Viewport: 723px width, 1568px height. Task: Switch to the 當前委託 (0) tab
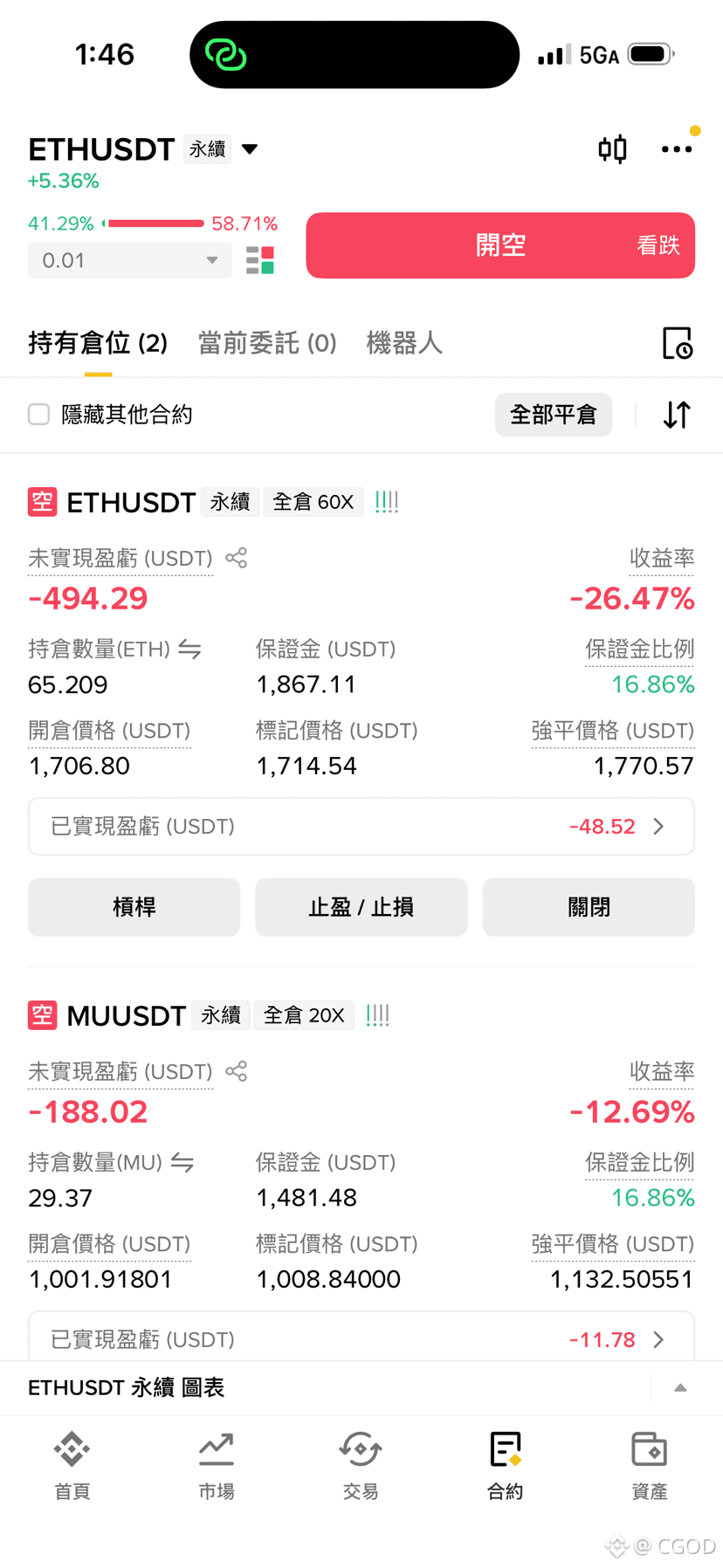(x=267, y=343)
